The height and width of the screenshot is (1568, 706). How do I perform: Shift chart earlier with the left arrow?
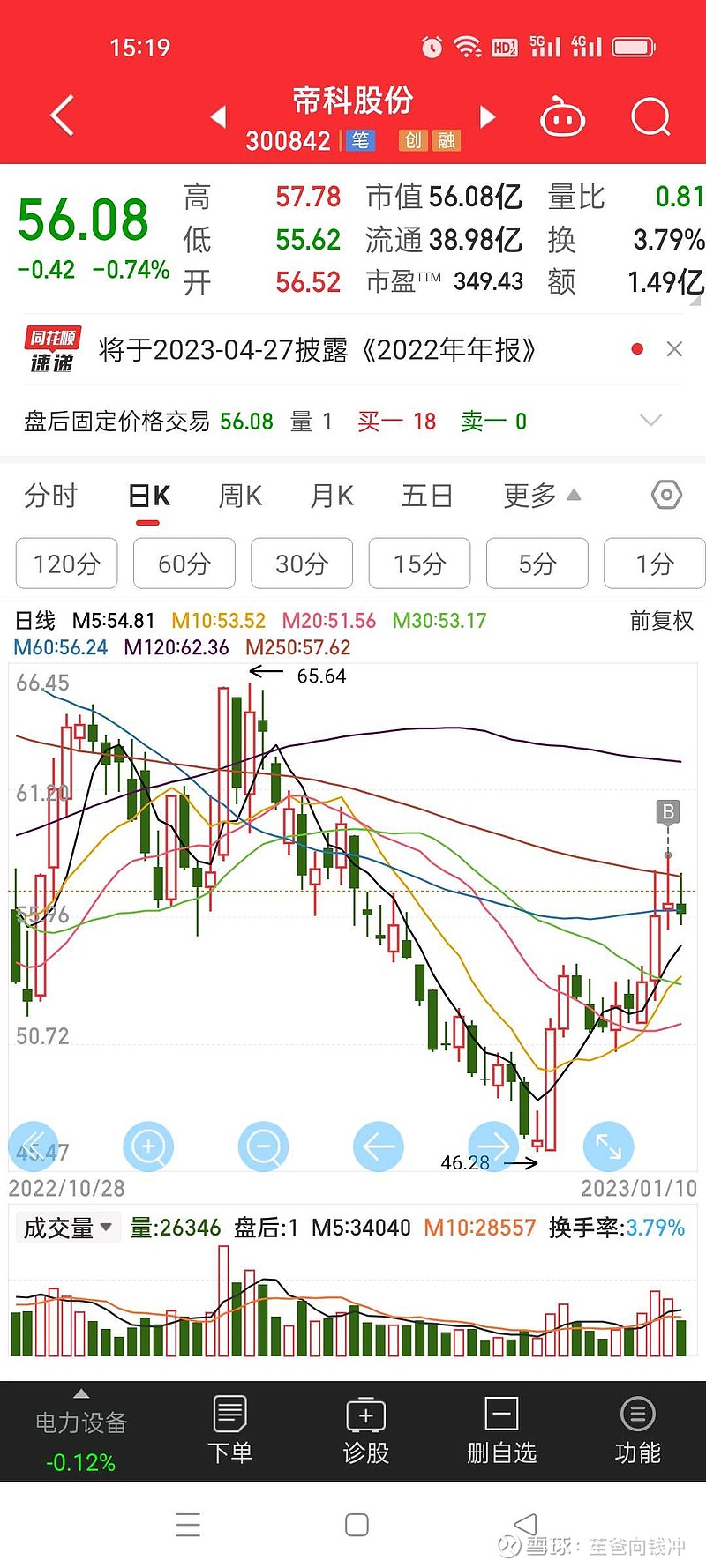(x=378, y=1146)
